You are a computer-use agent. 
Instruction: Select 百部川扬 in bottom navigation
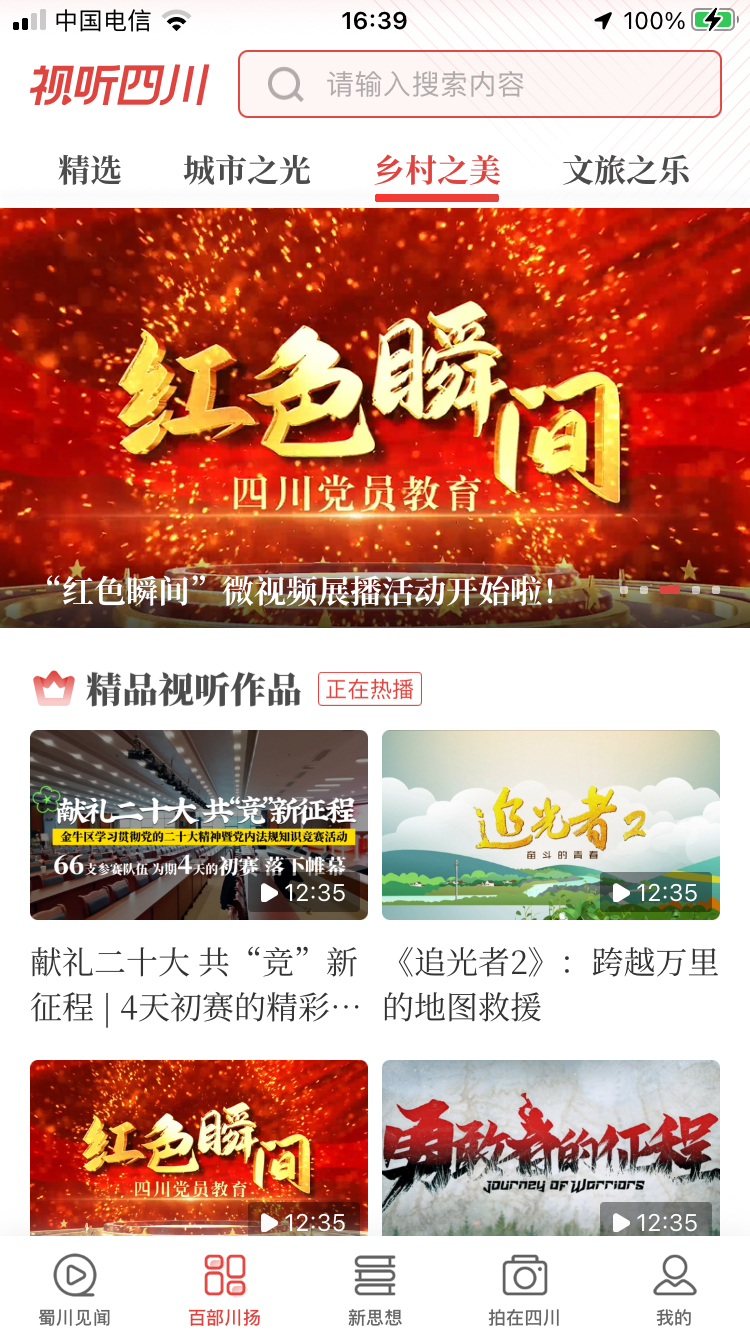[x=224, y=1289]
